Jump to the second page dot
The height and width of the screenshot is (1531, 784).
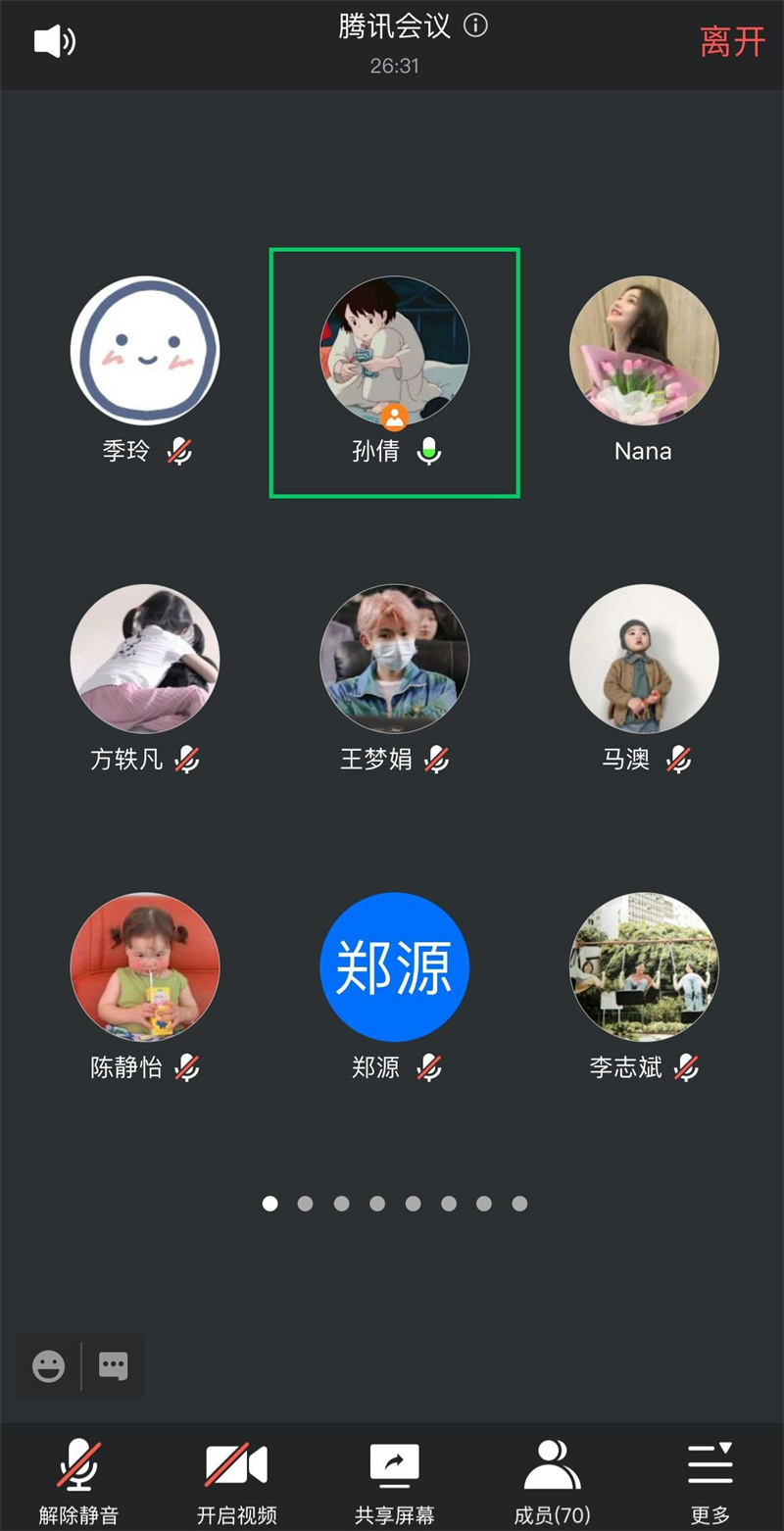[306, 1204]
